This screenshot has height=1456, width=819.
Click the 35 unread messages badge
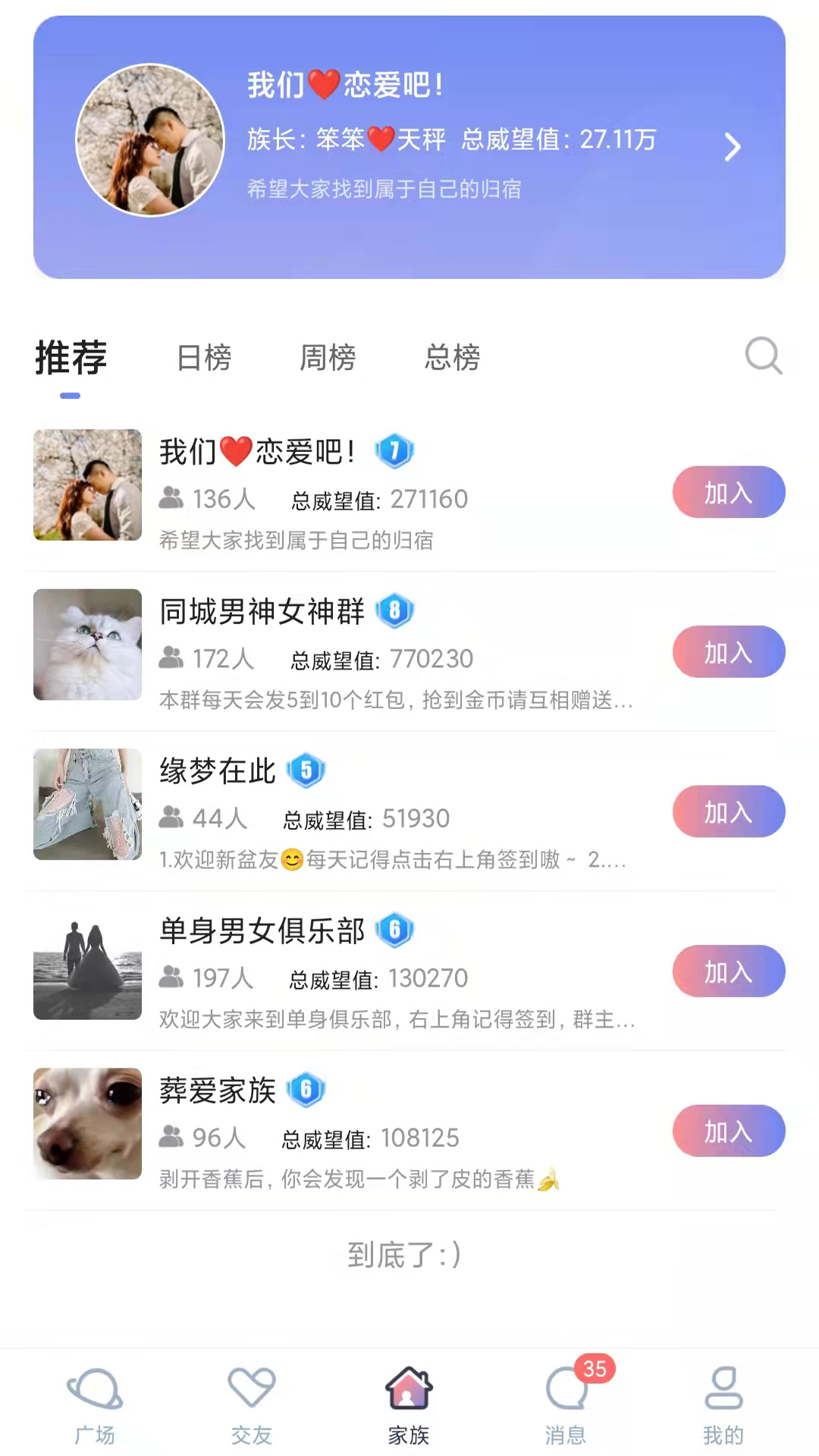click(595, 1369)
